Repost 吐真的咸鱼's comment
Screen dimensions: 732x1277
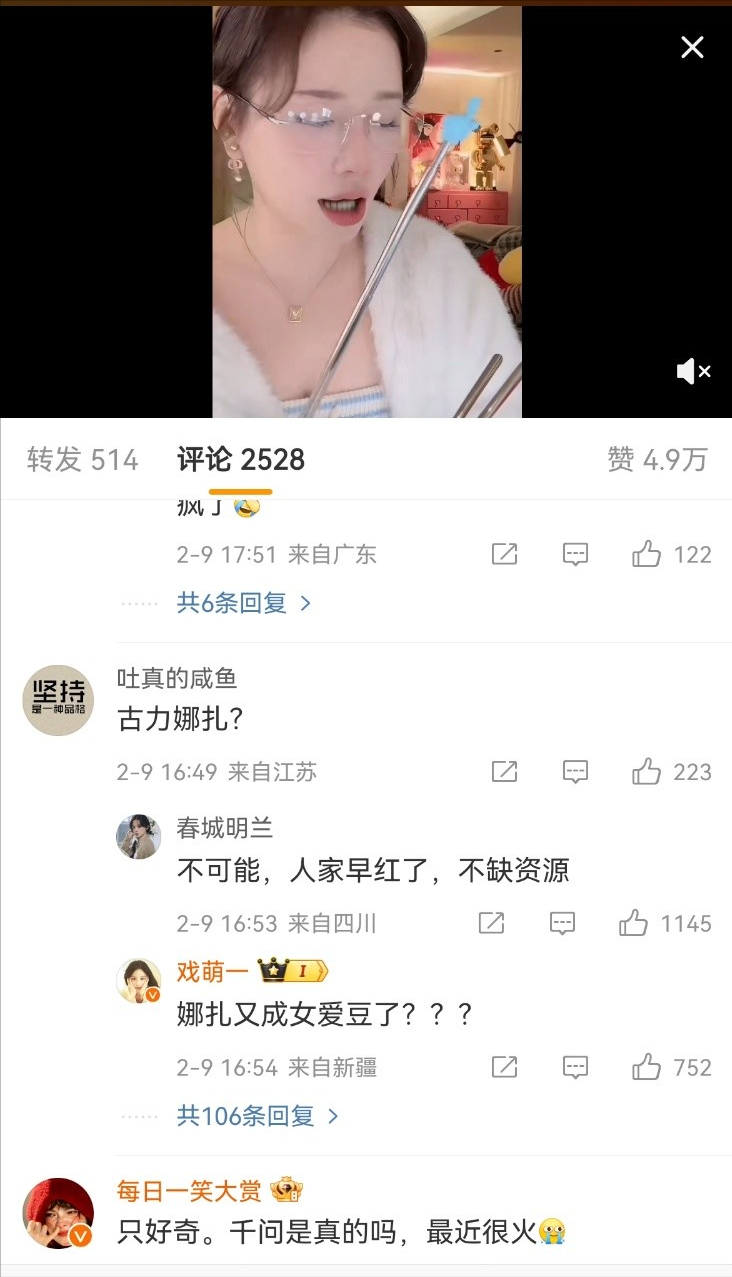coord(505,772)
